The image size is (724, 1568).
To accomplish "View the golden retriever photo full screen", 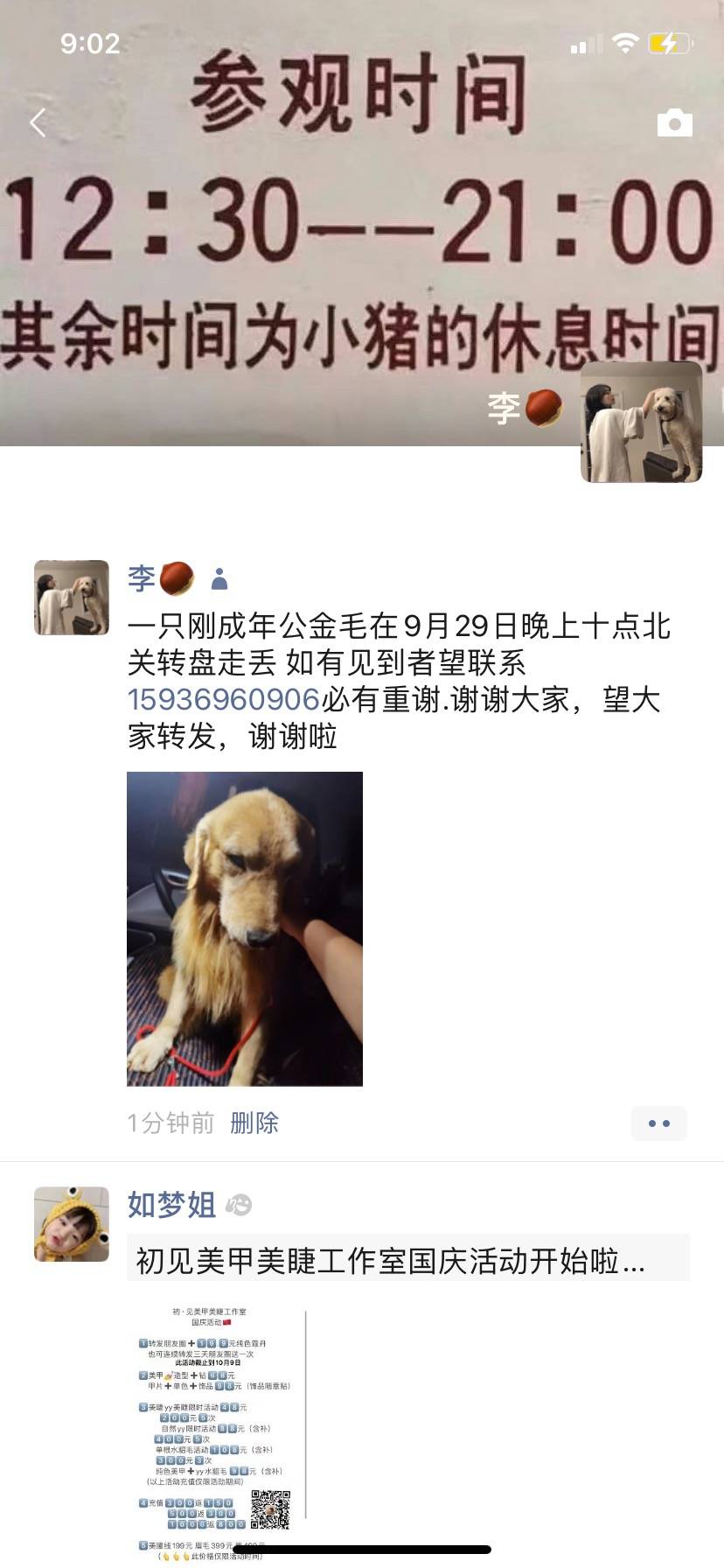I will 245,928.
